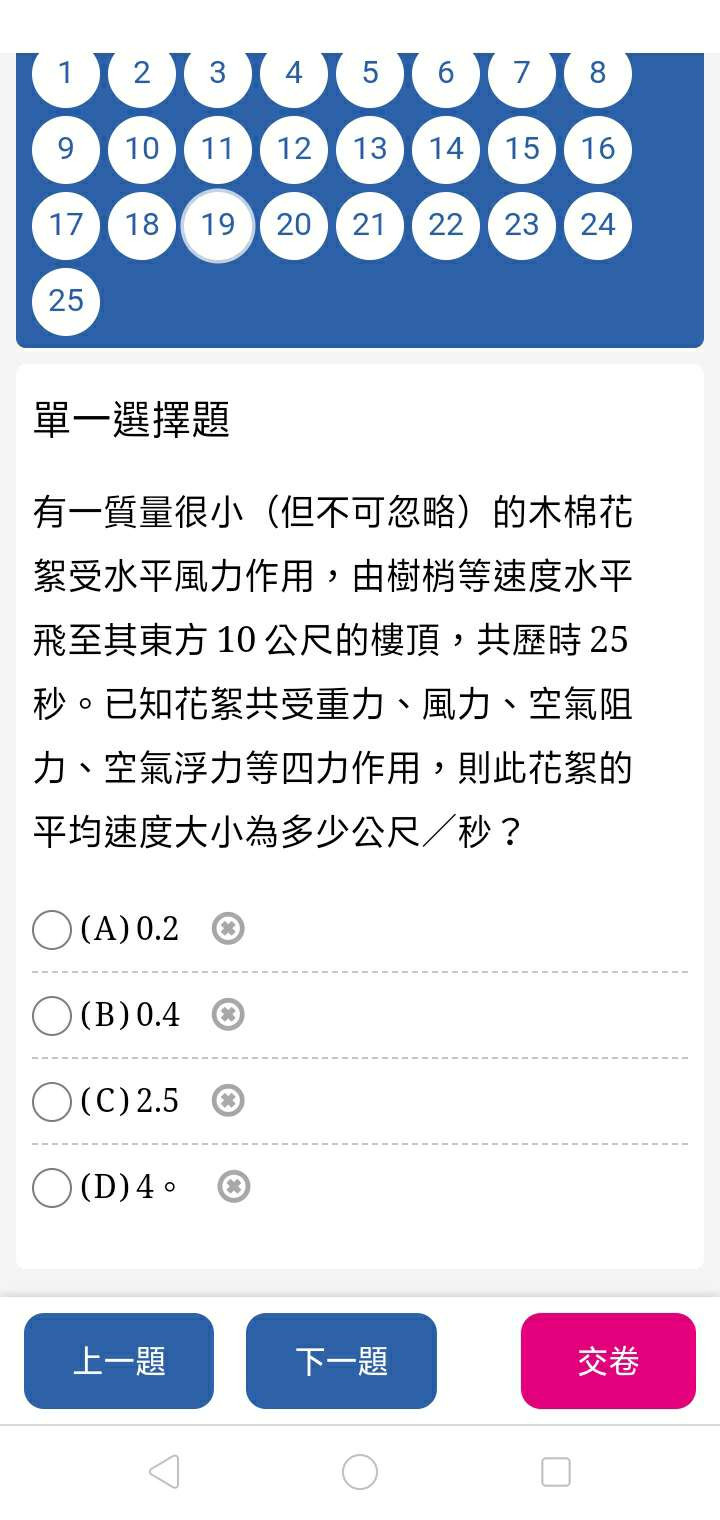This screenshot has width=720, height=1520.
Task: Go to previous question 上一題
Action: click(x=119, y=1361)
